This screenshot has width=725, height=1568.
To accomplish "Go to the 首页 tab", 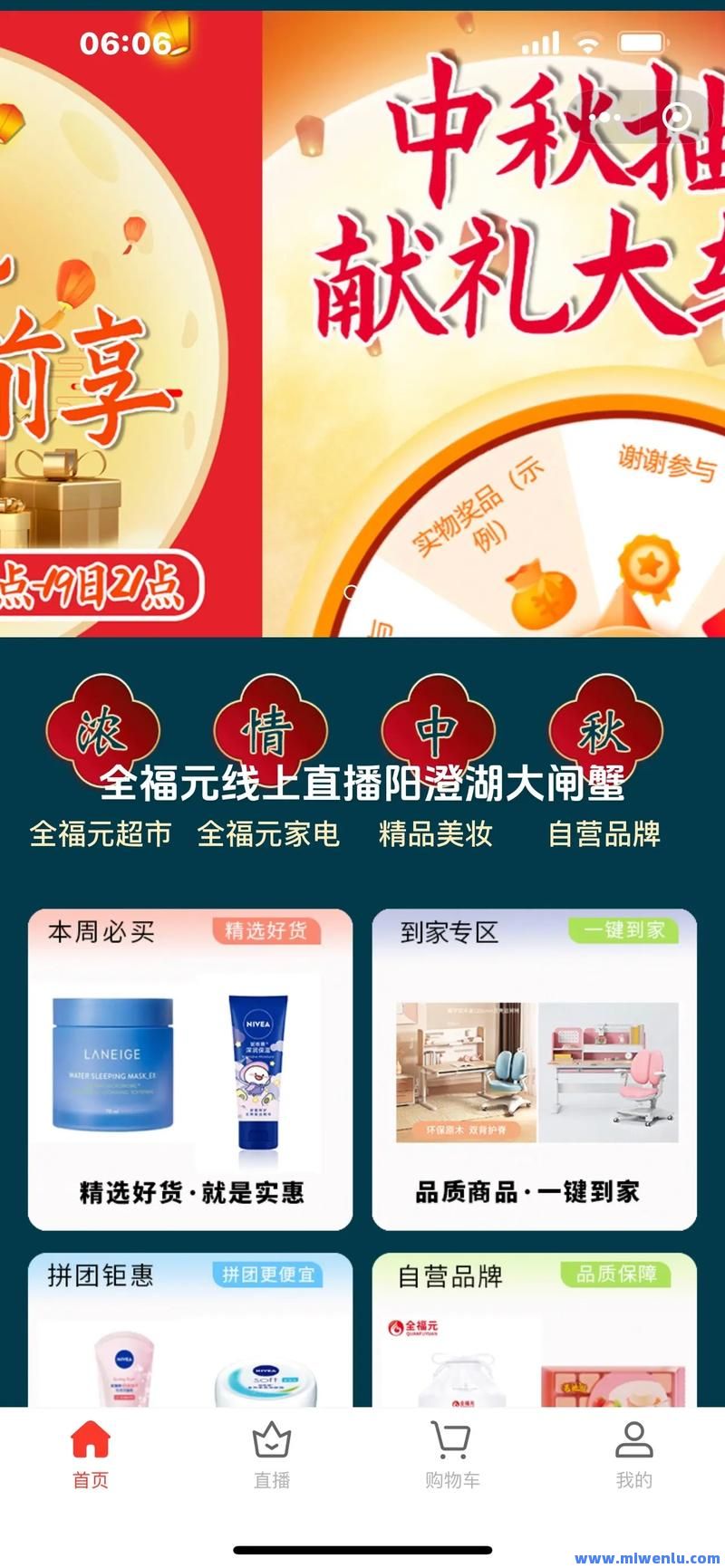I will [x=91, y=1455].
